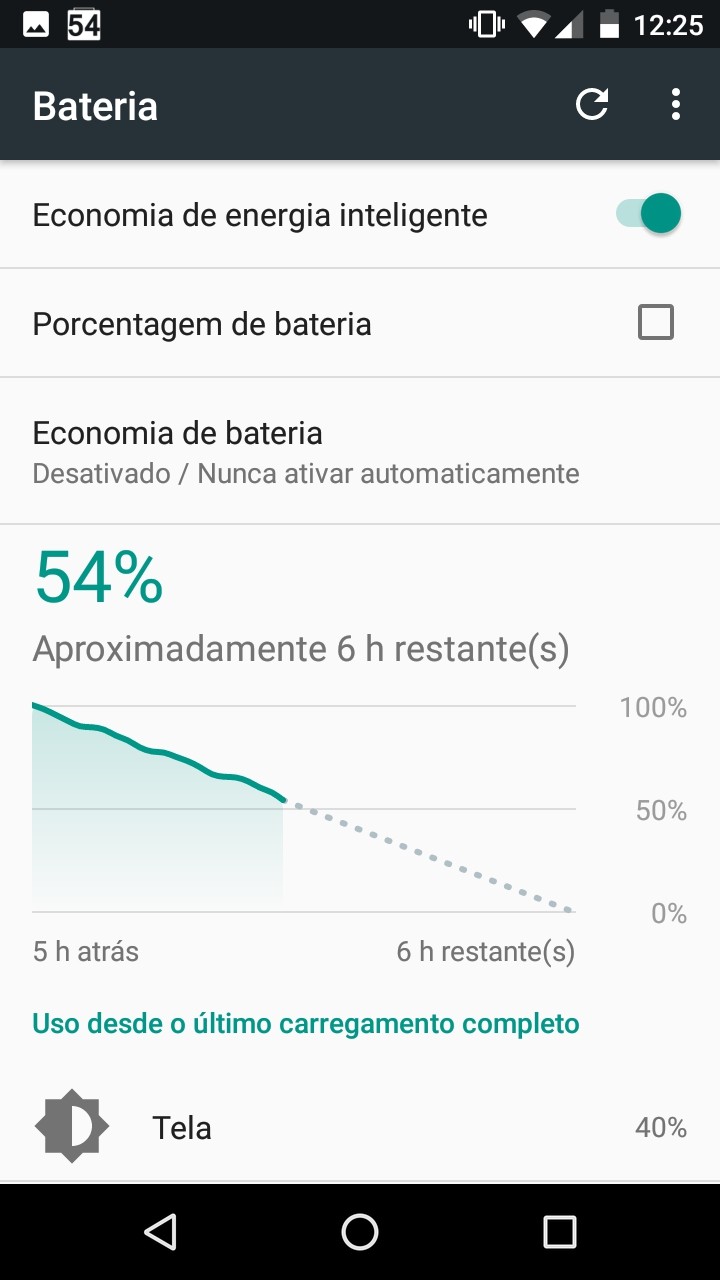Check the Porcentagem de bateria box

click(x=656, y=323)
